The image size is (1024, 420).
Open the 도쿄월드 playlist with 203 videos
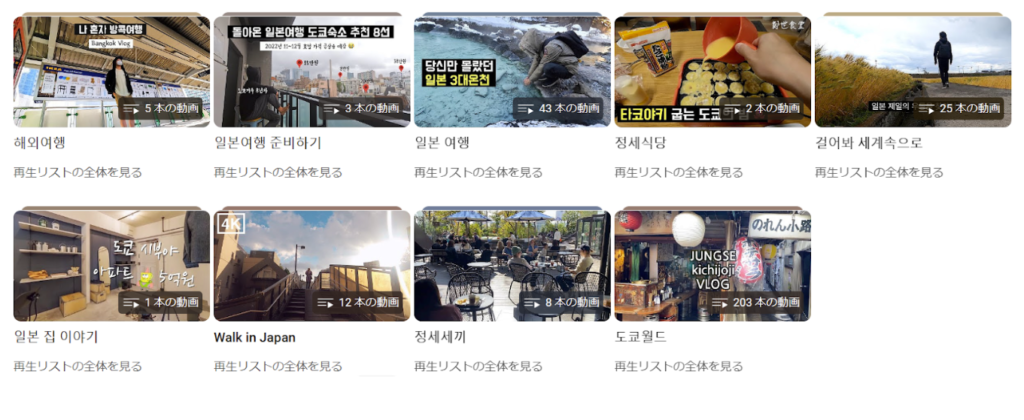pos(712,266)
